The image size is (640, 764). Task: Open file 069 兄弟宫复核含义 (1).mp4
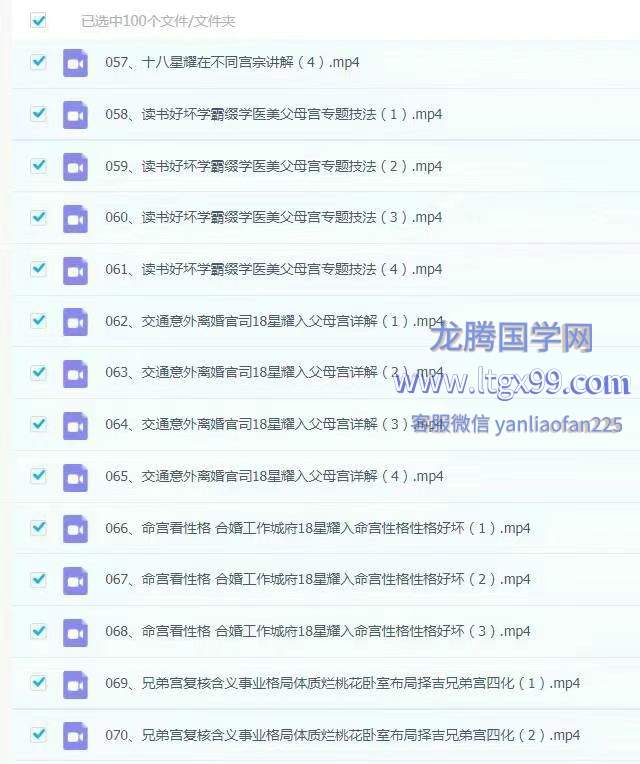point(342,683)
